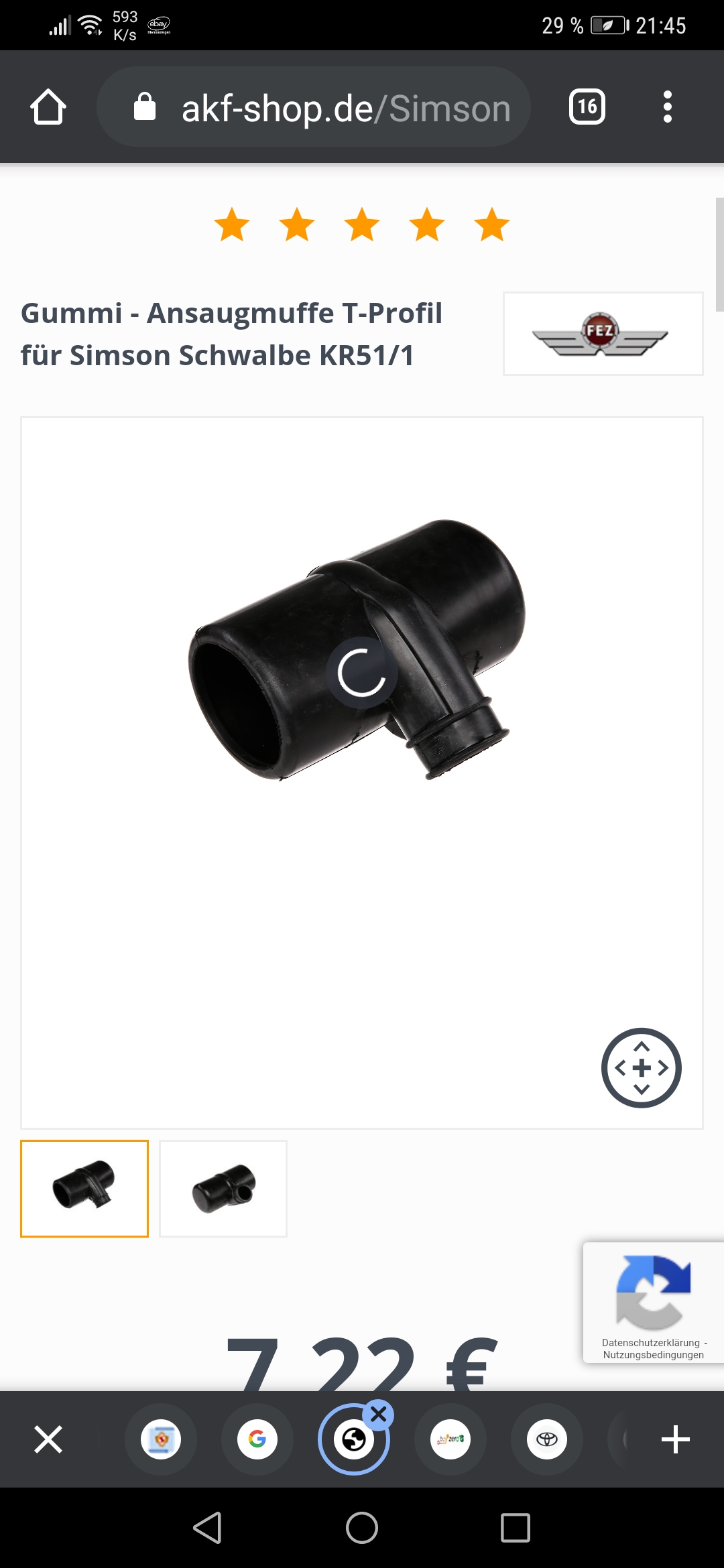The height and width of the screenshot is (1568, 724).
Task: Close the bottom tab group strip
Action: coord(48,1439)
